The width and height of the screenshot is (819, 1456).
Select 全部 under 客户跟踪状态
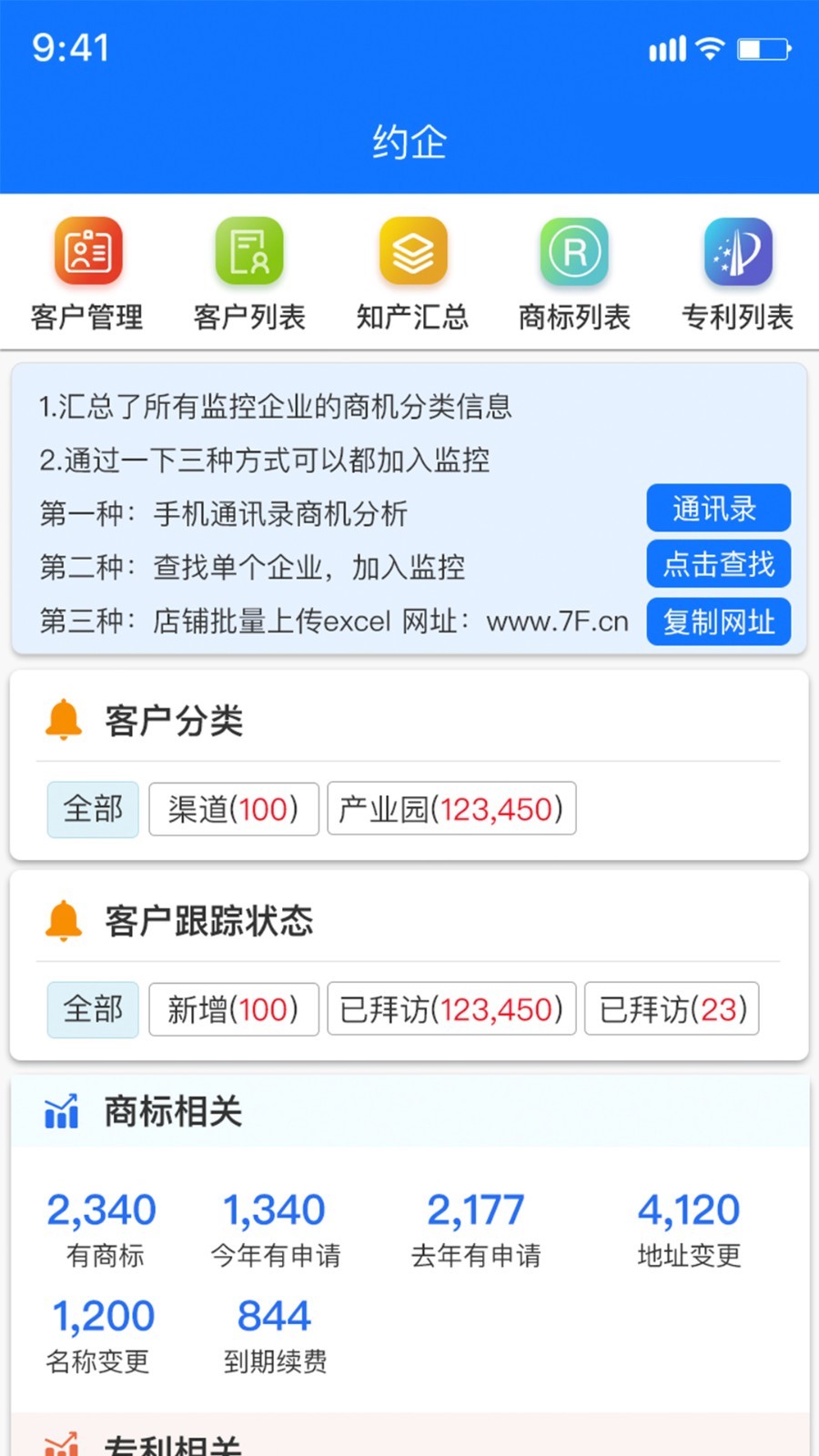[x=93, y=1009]
